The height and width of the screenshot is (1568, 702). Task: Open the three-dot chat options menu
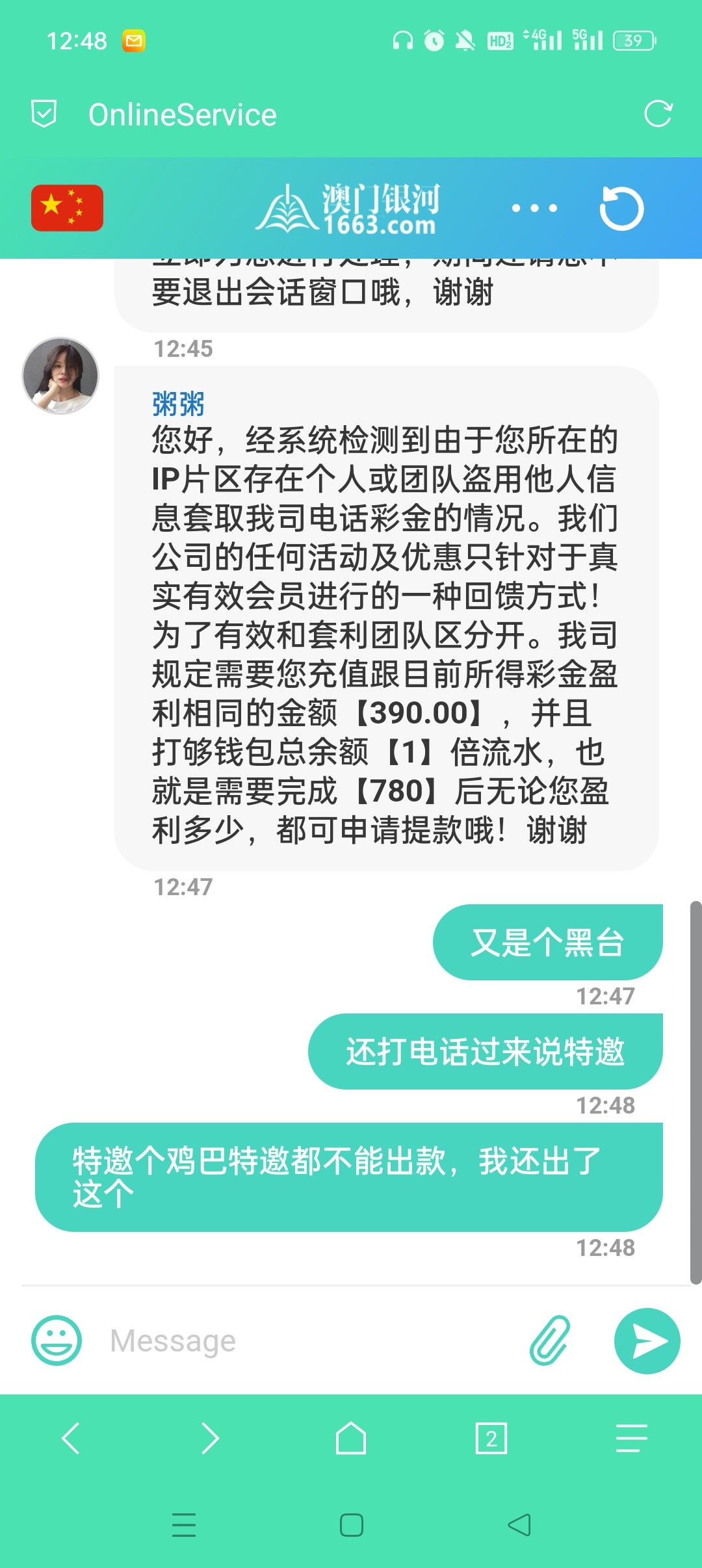[x=534, y=208]
